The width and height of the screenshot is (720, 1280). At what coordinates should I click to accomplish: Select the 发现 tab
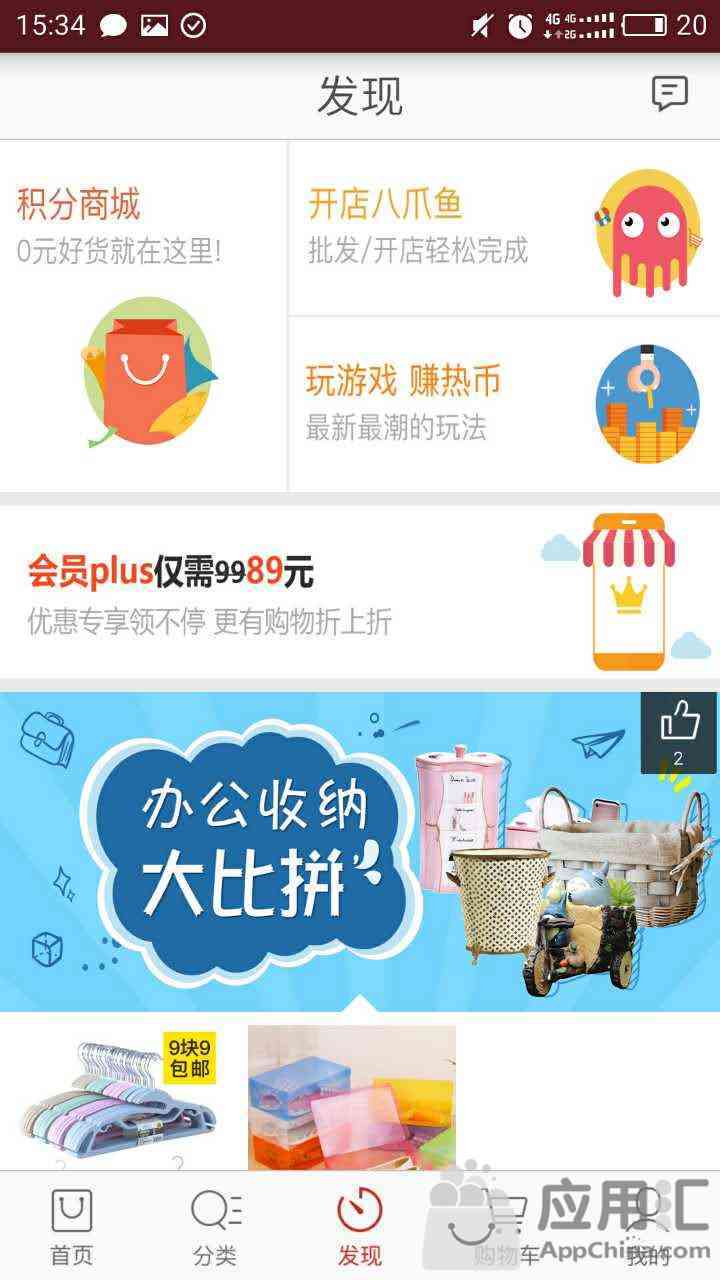(x=360, y=1227)
